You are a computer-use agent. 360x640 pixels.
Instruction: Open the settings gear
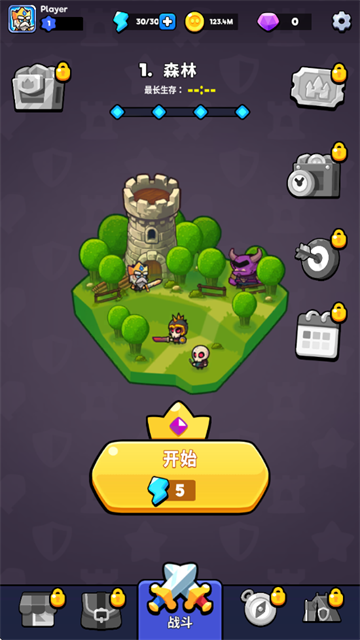341,22
